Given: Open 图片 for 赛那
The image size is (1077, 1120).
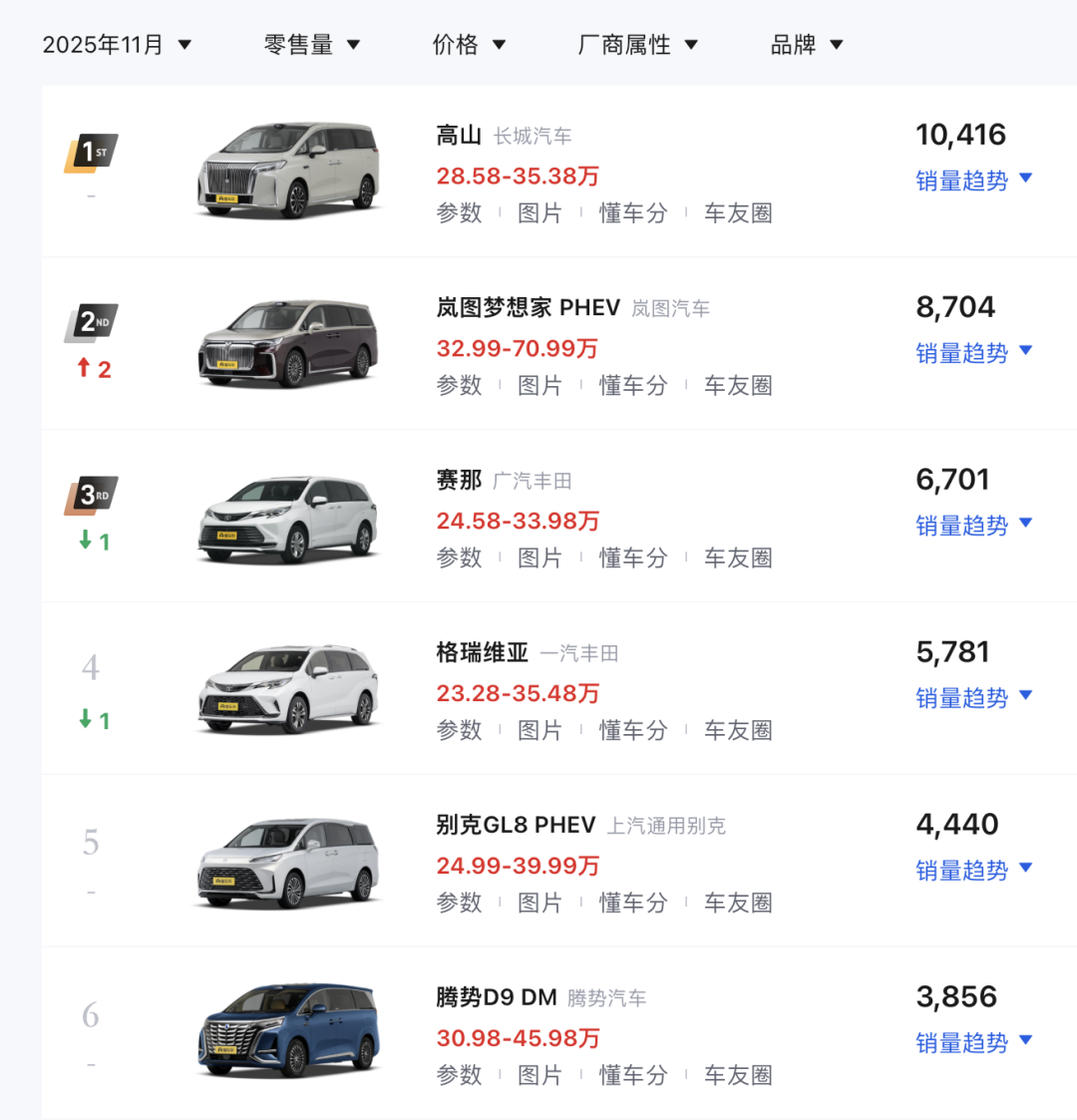Looking at the screenshot, I should tap(539, 558).
